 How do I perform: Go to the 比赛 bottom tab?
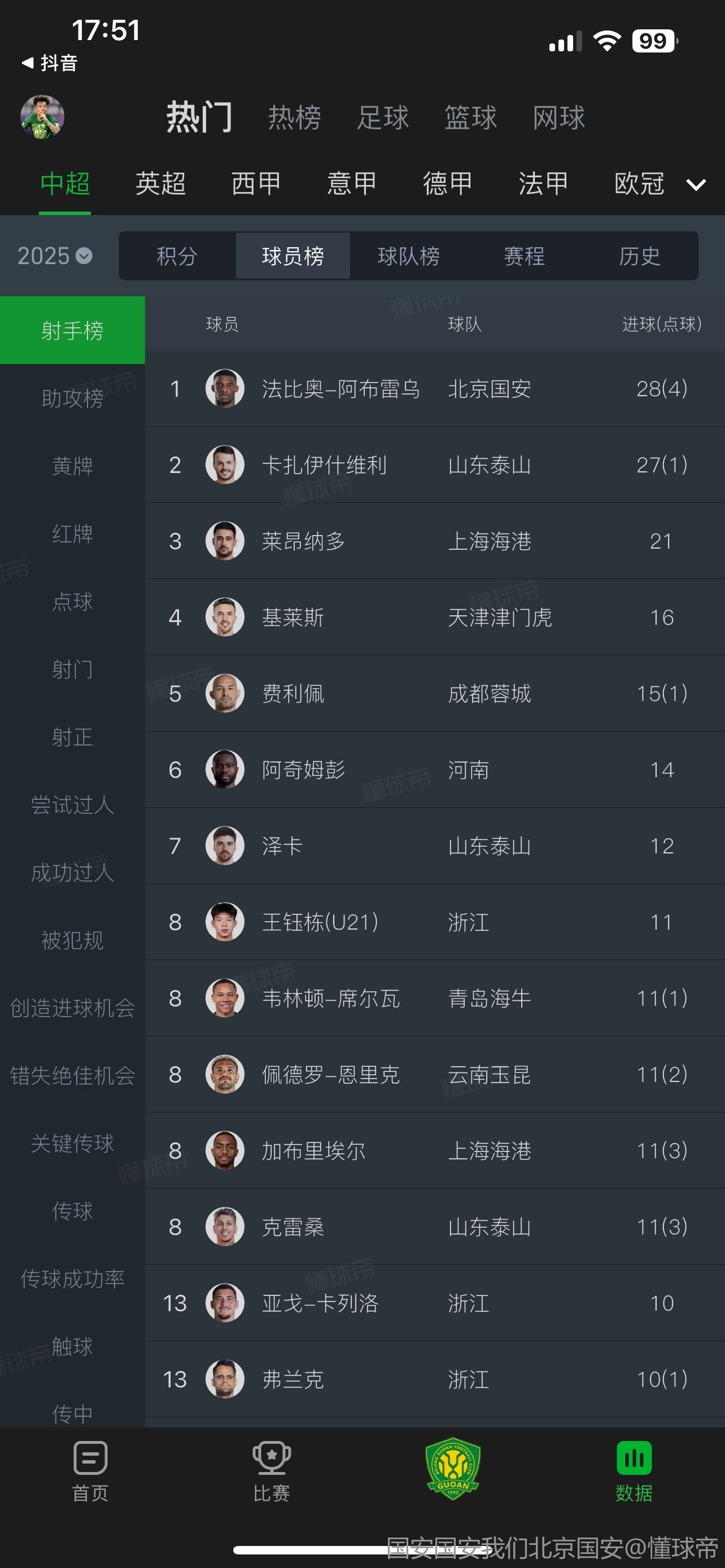tap(272, 1471)
